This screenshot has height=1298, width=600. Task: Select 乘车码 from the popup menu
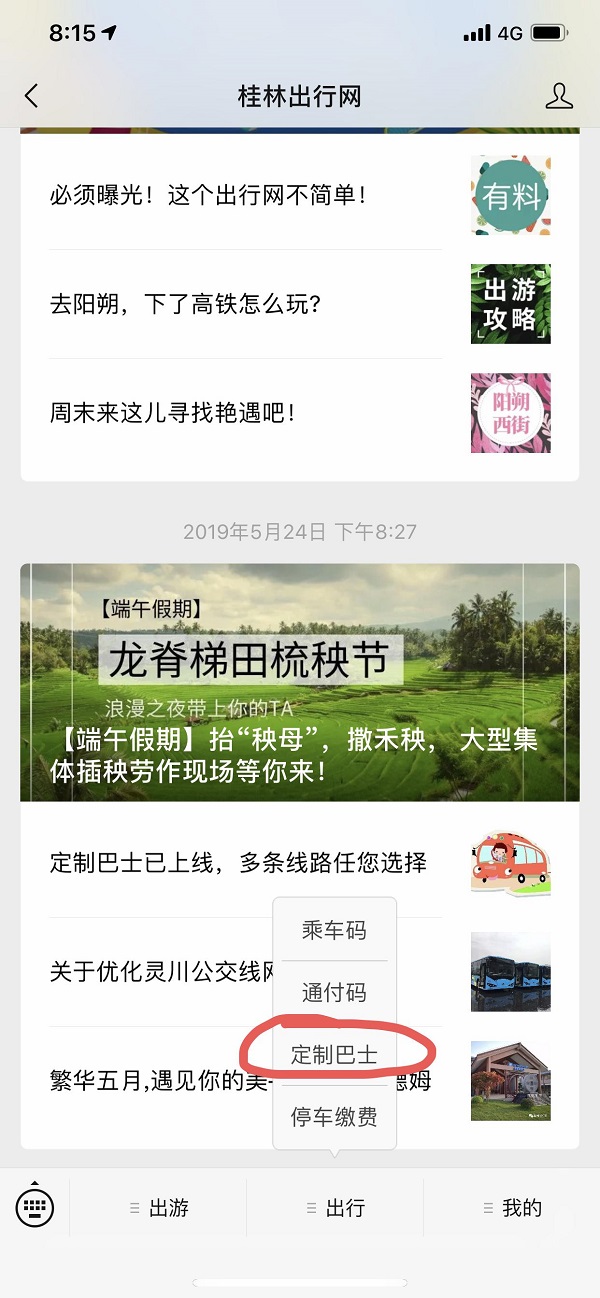(x=335, y=930)
